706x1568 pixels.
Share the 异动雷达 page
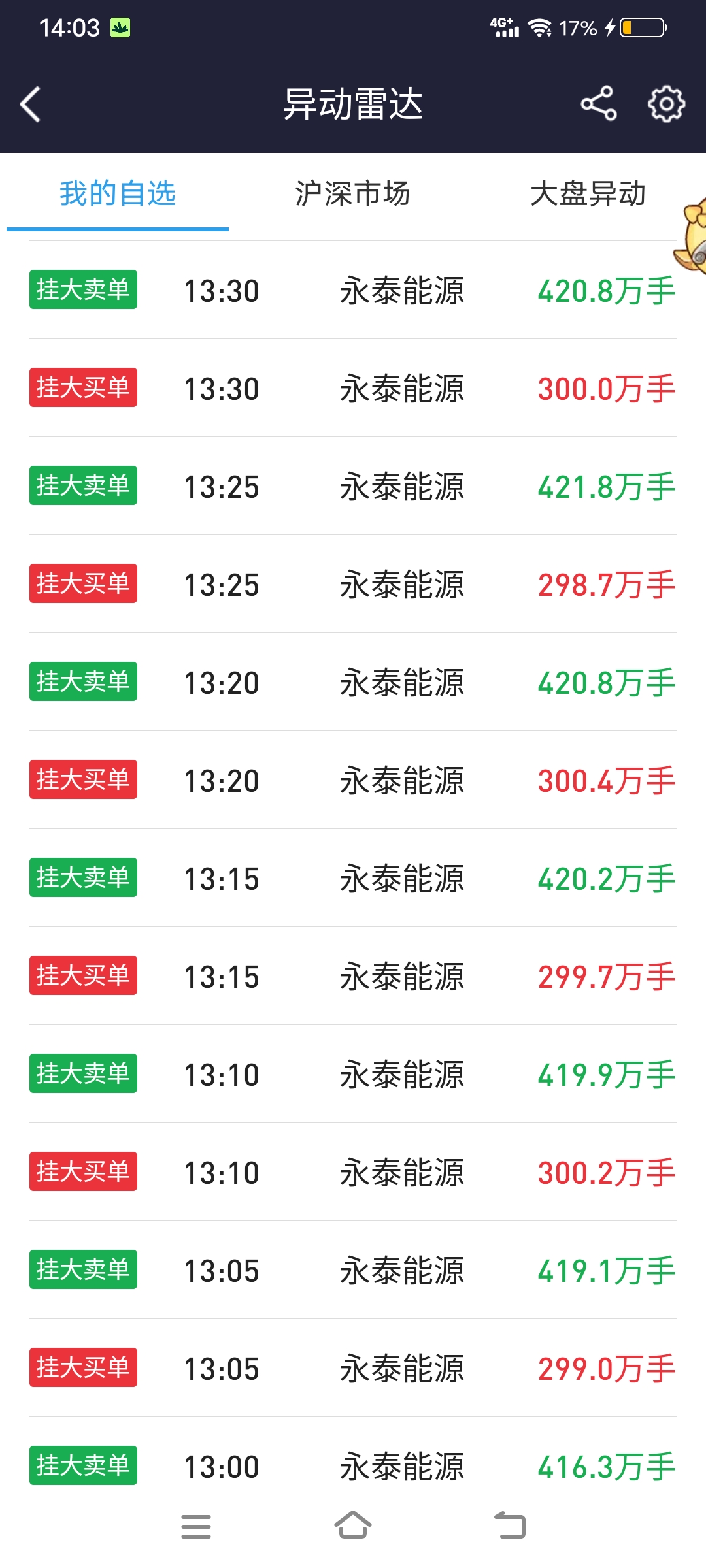[x=599, y=103]
